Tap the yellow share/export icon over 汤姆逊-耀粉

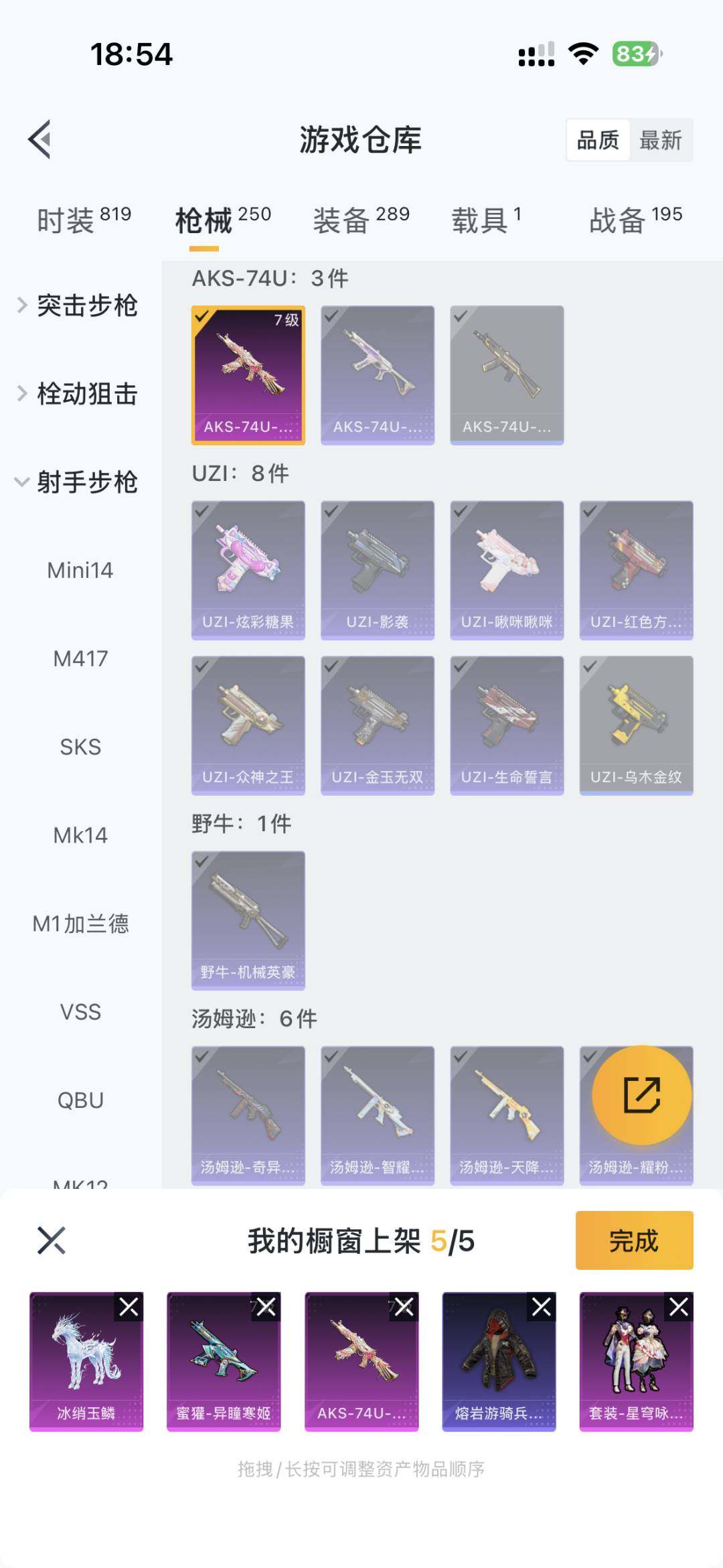coord(641,1095)
